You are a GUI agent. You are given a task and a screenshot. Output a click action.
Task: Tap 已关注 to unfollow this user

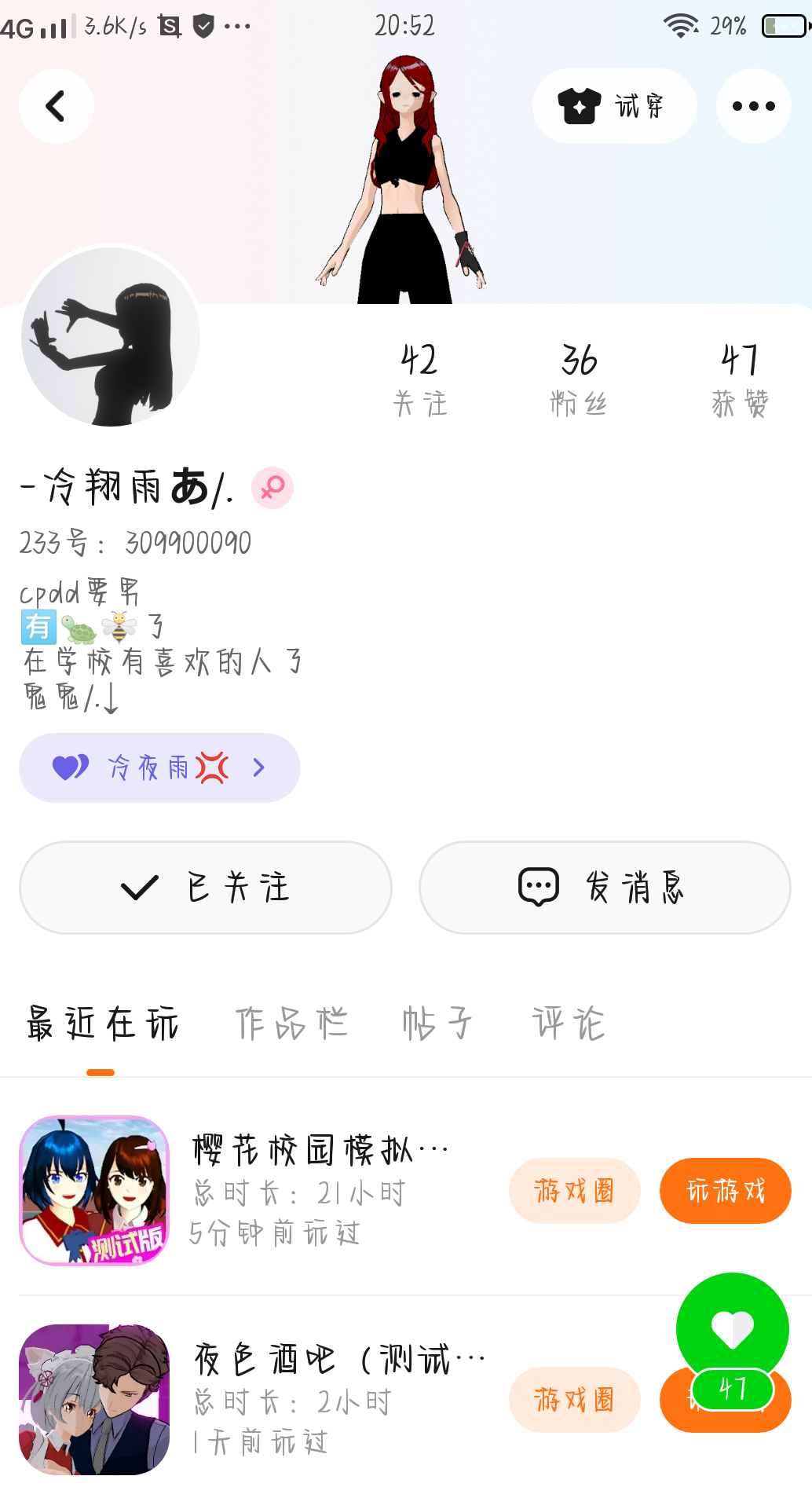[x=206, y=888]
